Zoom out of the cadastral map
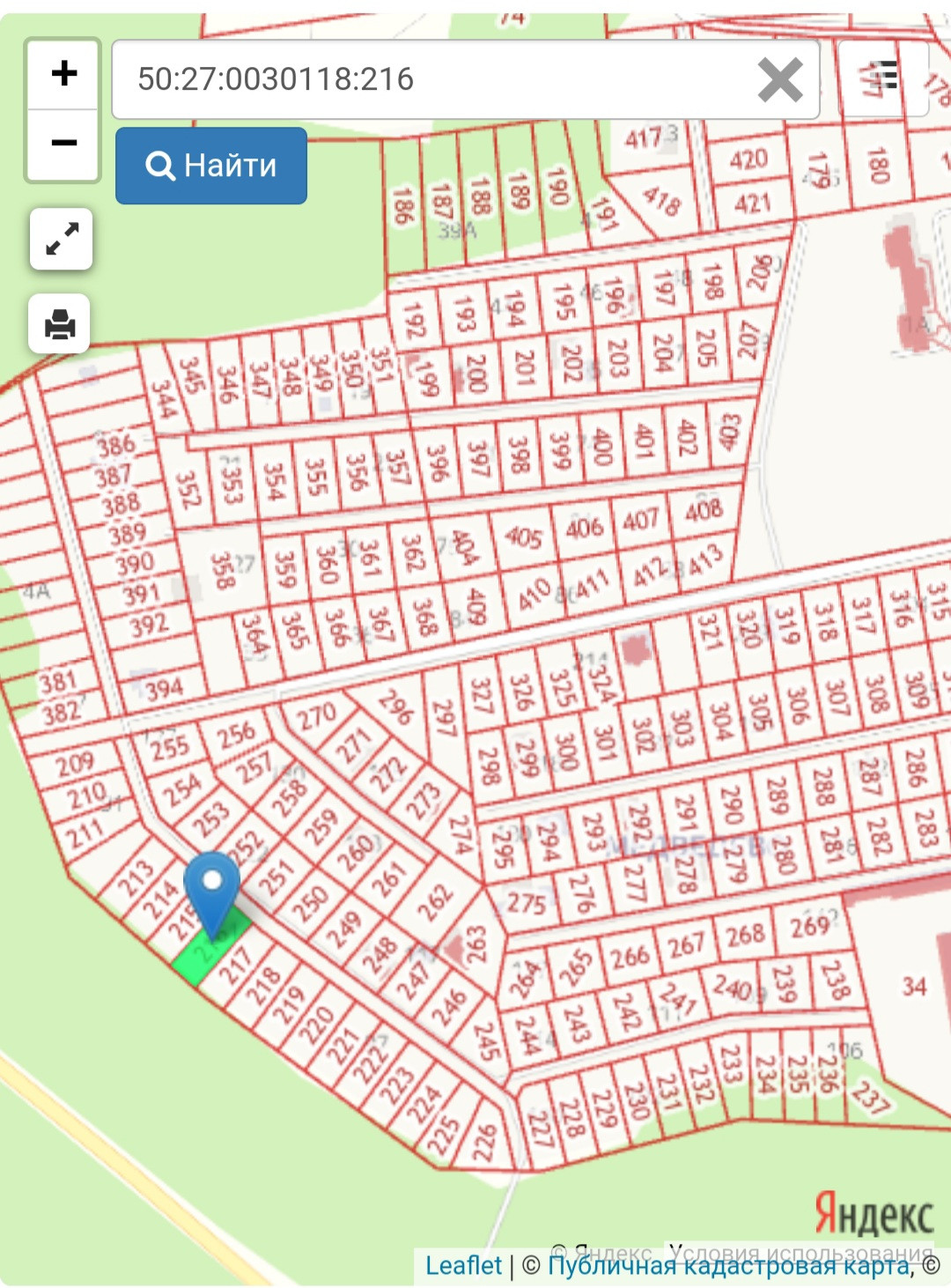This screenshot has height=1288, width=951. [x=63, y=144]
